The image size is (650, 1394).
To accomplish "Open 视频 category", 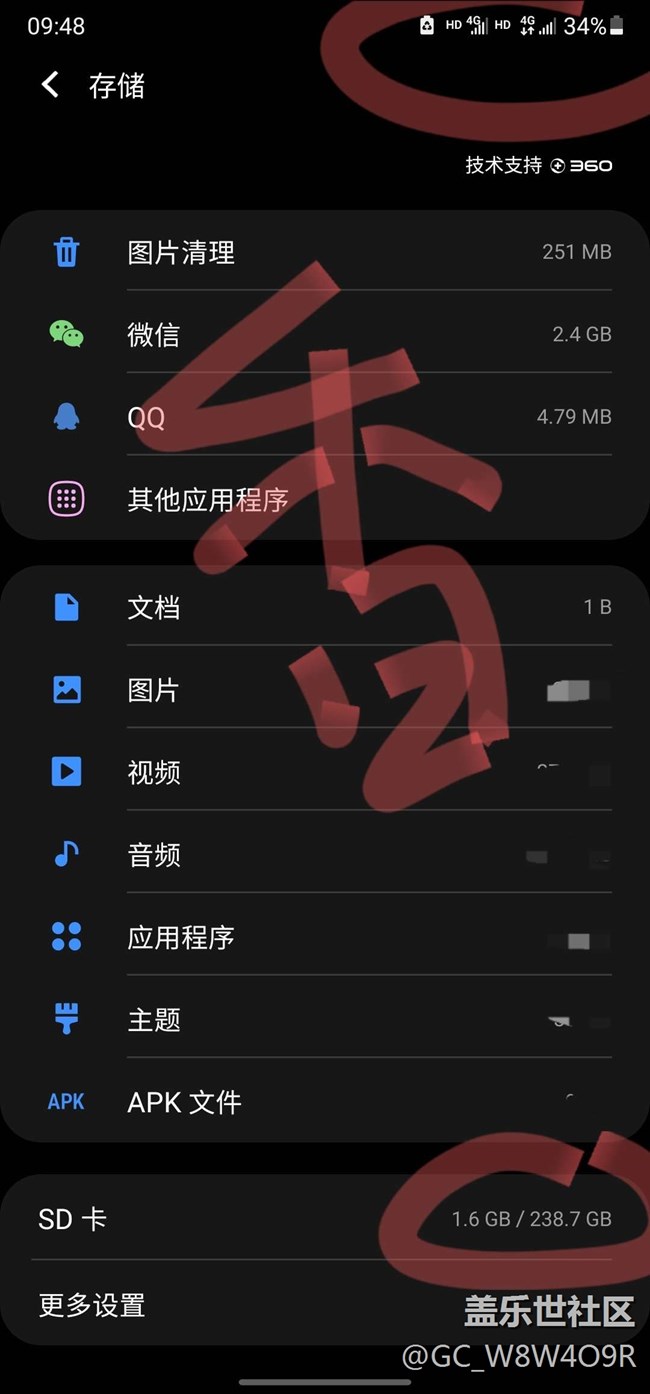I will click(x=325, y=772).
